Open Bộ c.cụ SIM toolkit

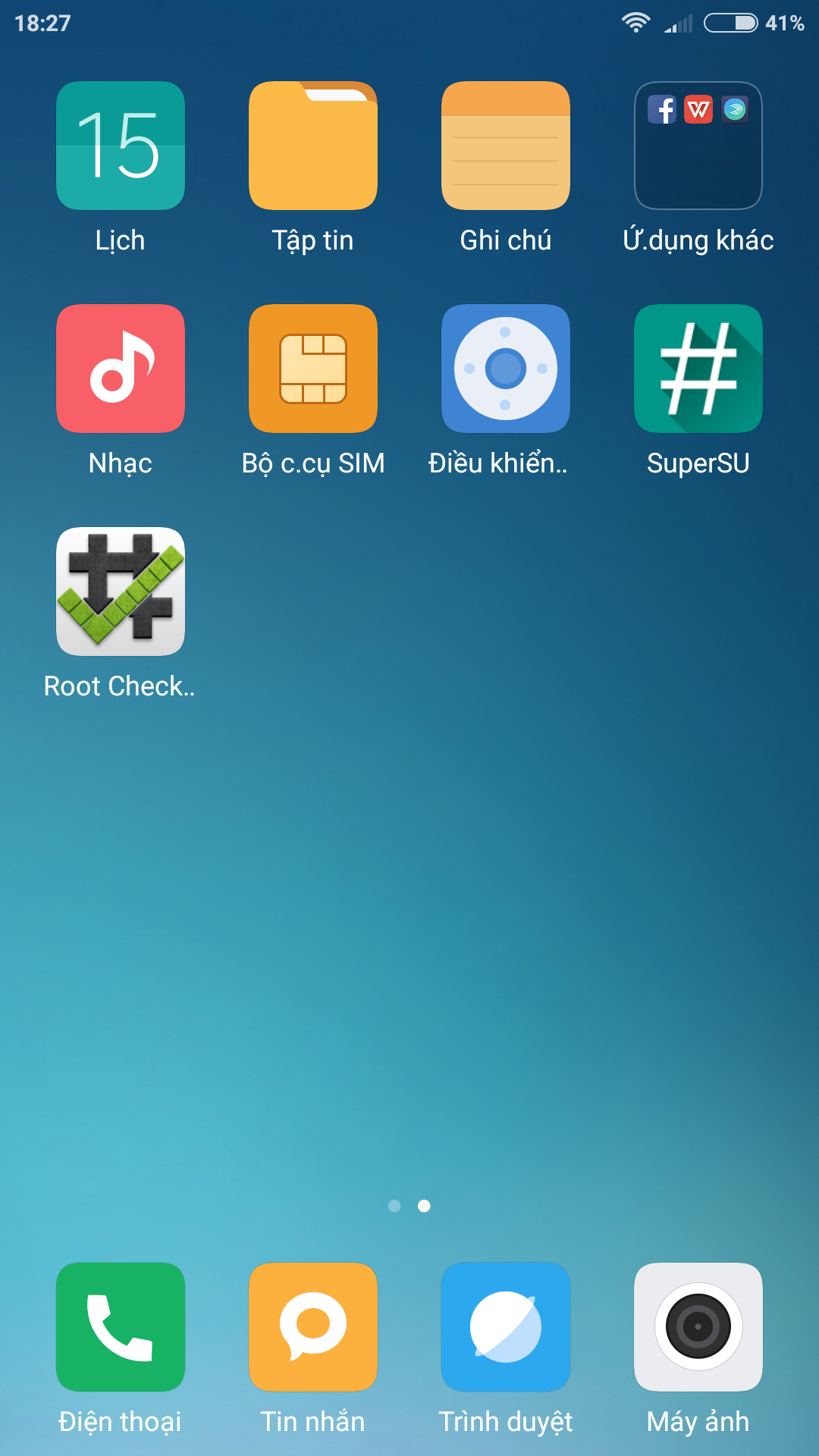pos(313,369)
